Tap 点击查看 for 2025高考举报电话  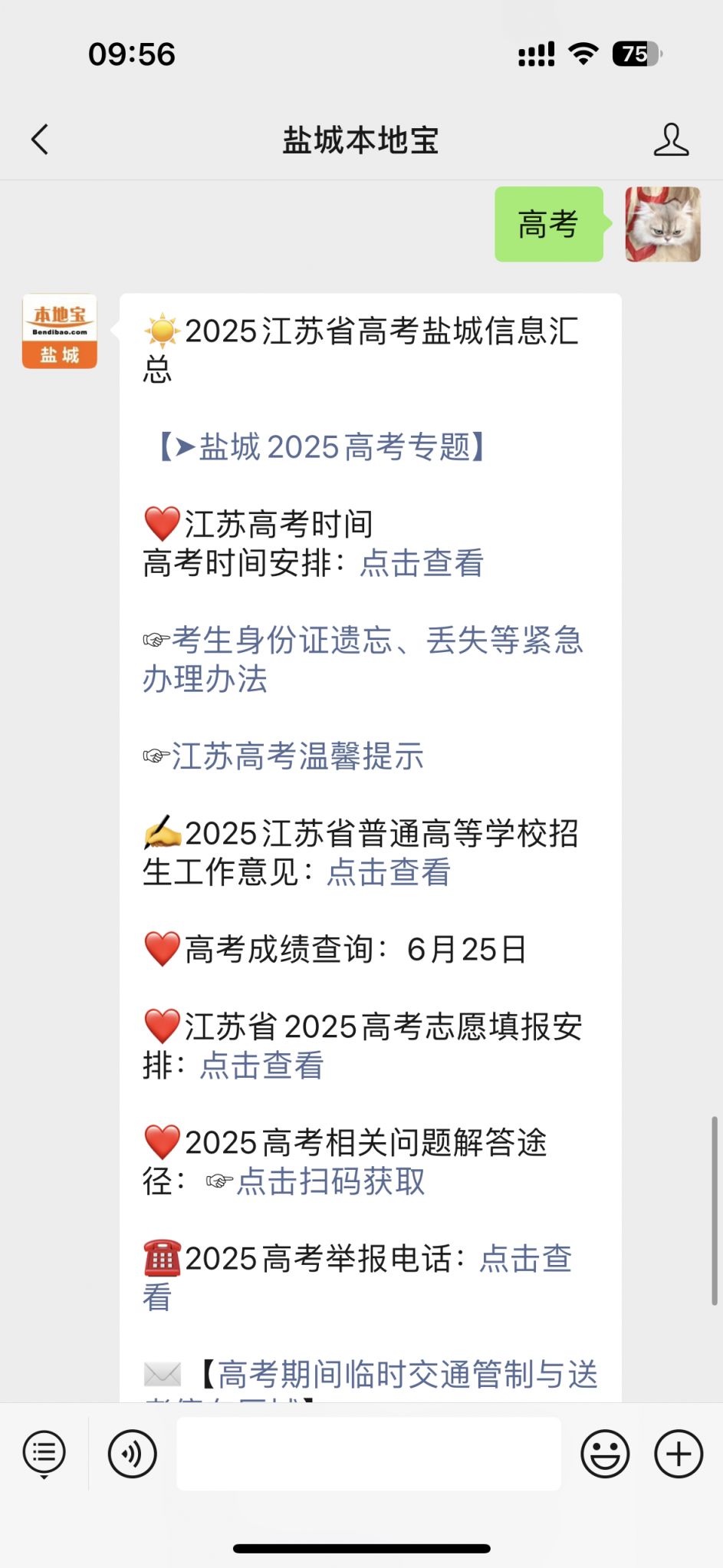pos(525,1259)
